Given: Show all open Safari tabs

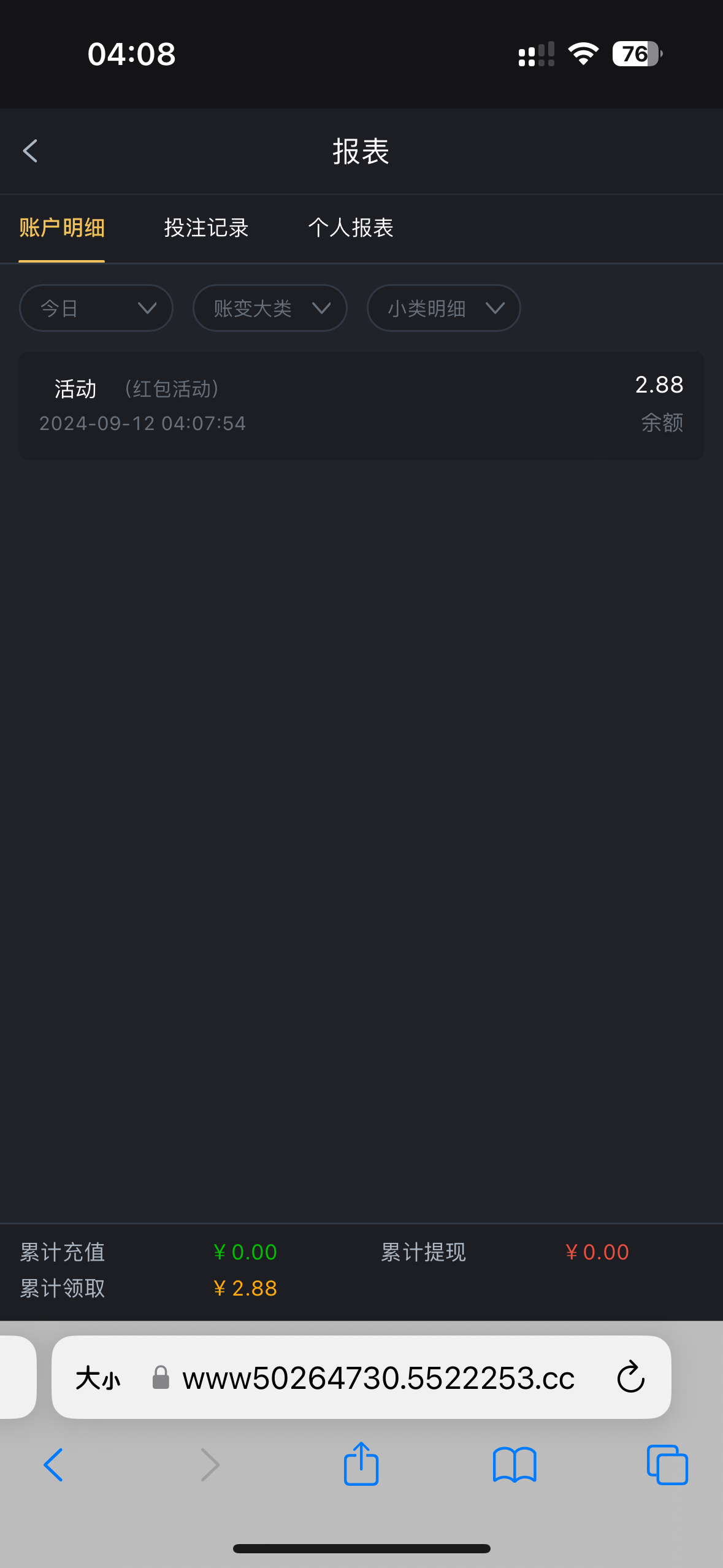Looking at the screenshot, I should pos(667,1465).
